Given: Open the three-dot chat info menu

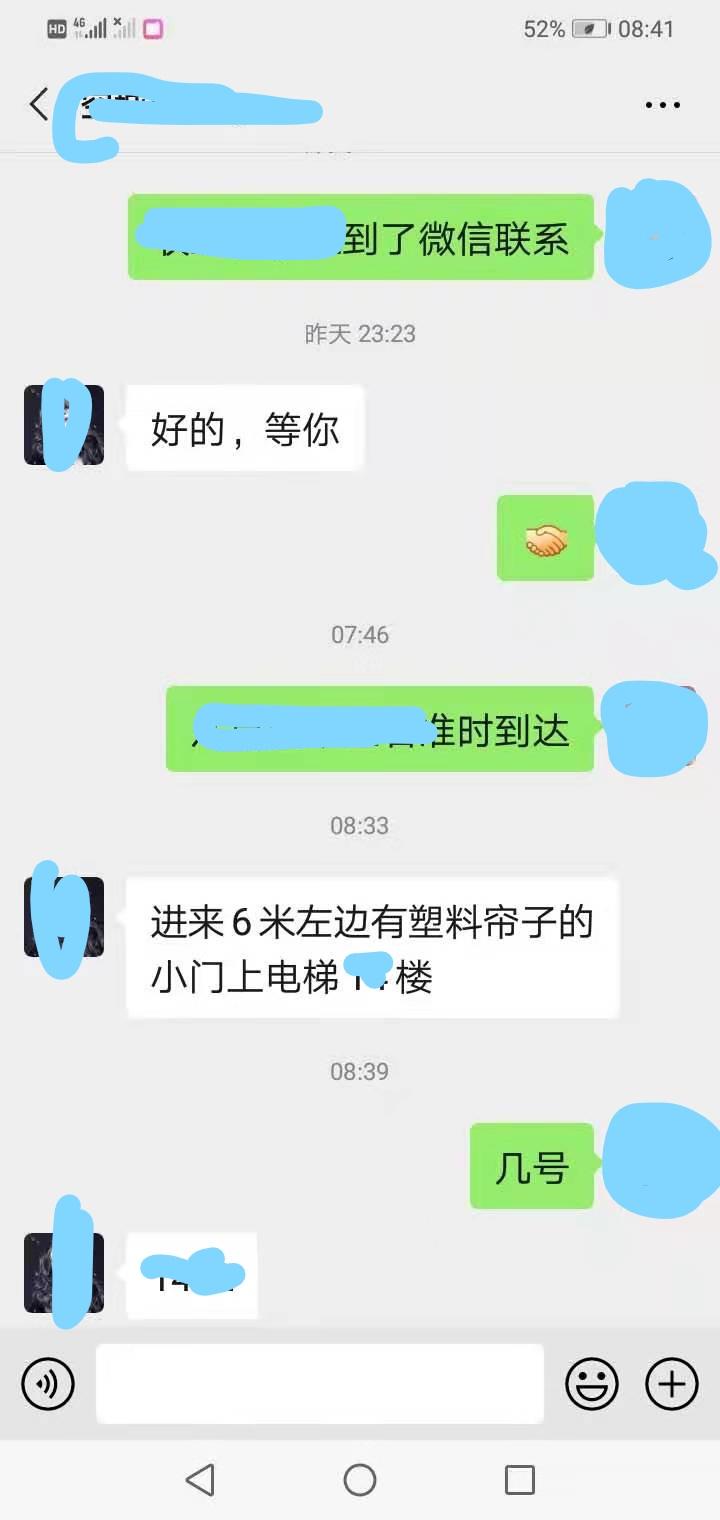Looking at the screenshot, I should [x=662, y=104].
